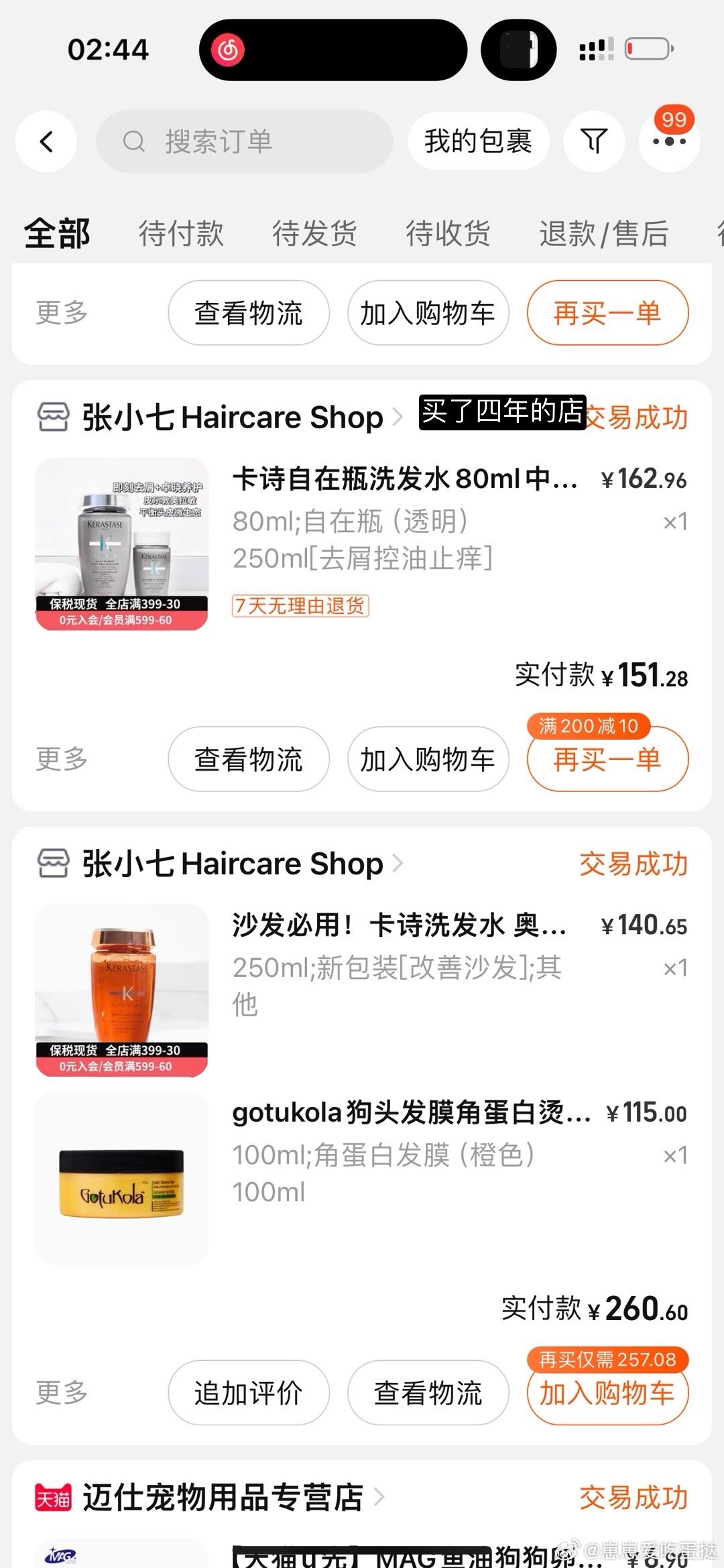
Task: Expand 更多 on the ¥260.60 order
Action: 62,1393
